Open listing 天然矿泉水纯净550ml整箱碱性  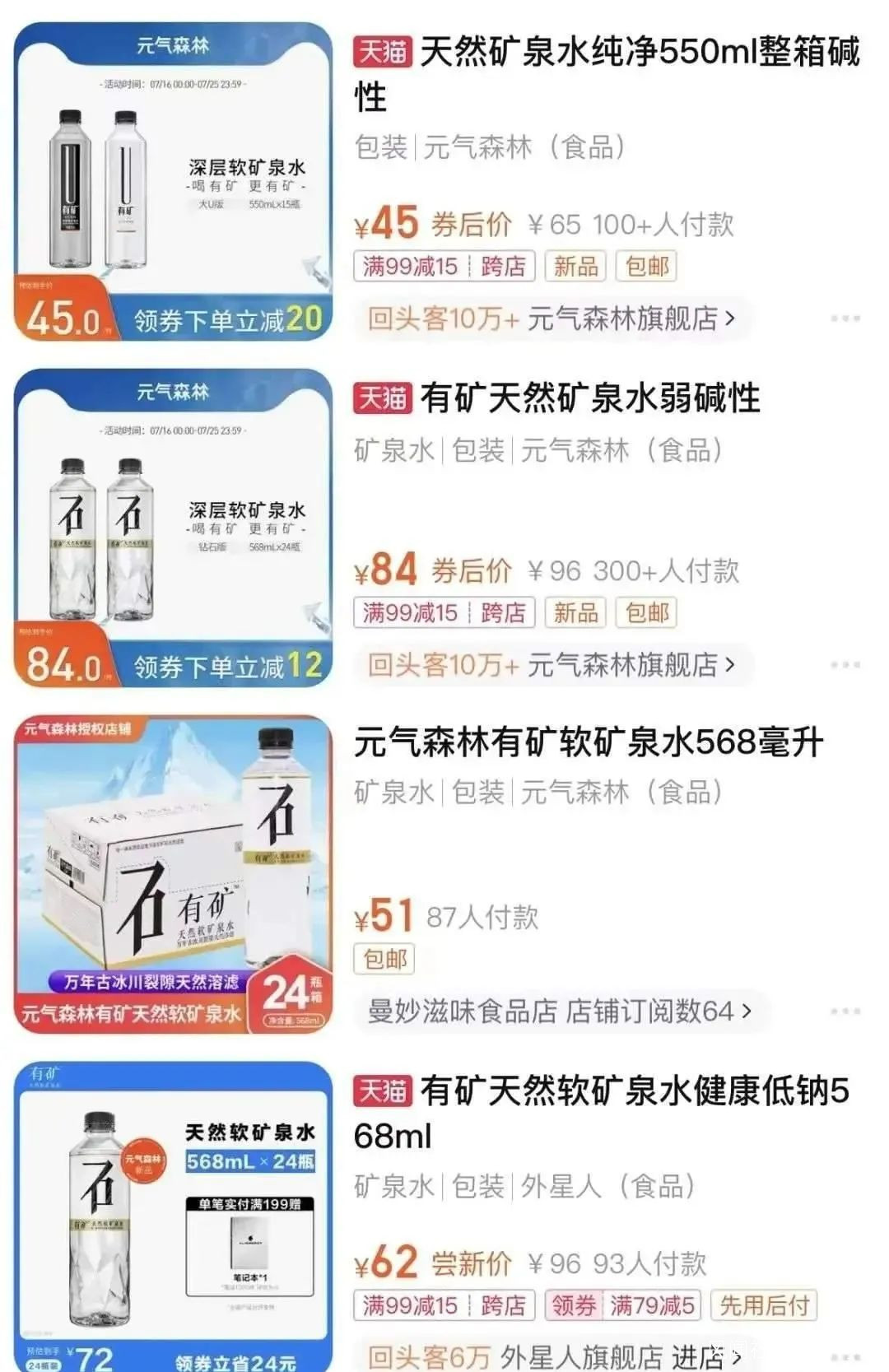coord(607,72)
